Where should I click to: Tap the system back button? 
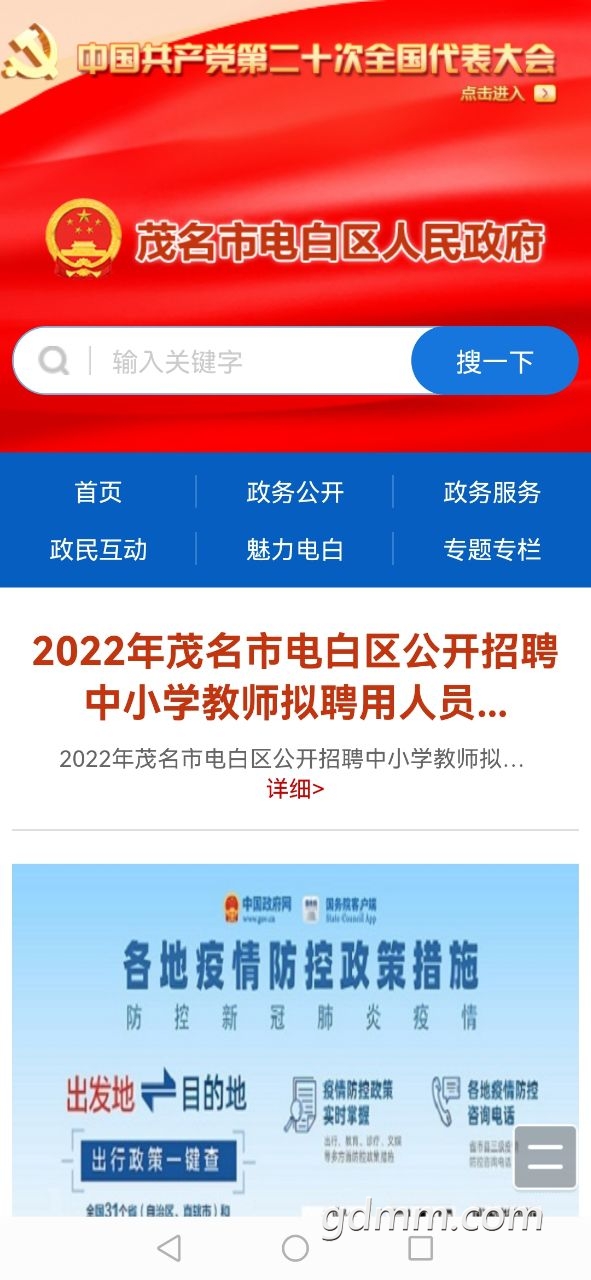pos(170,1248)
